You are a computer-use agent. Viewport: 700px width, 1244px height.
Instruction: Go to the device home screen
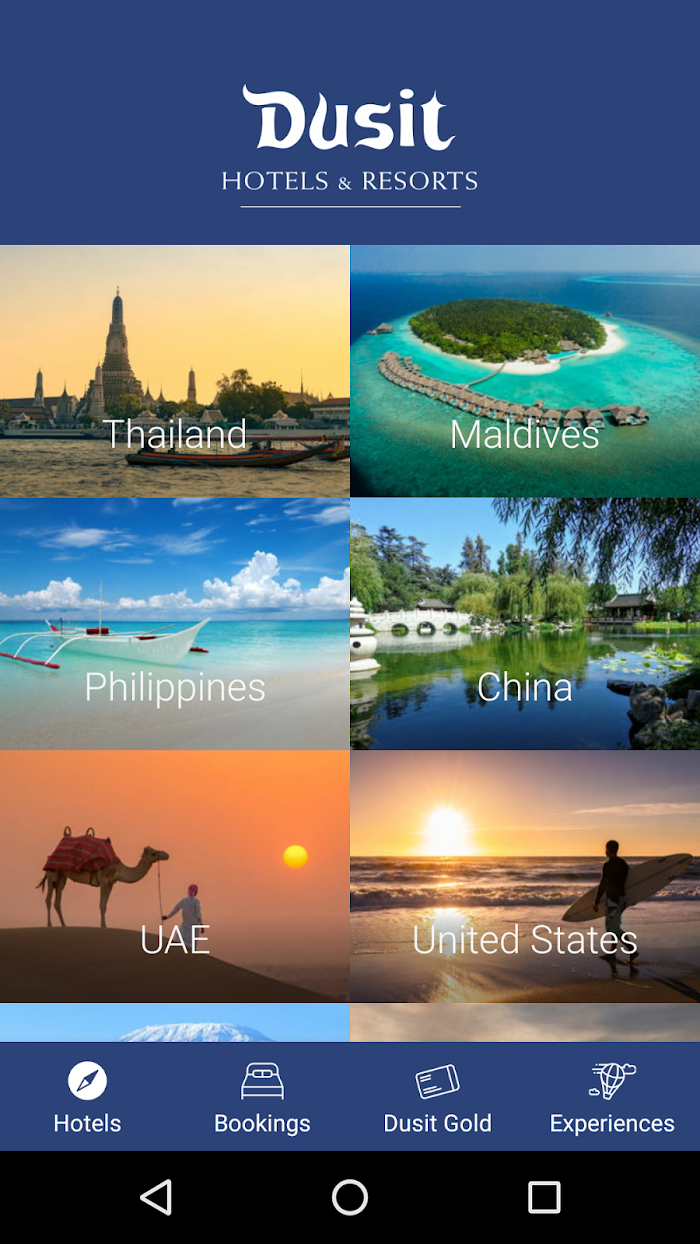(x=350, y=1197)
